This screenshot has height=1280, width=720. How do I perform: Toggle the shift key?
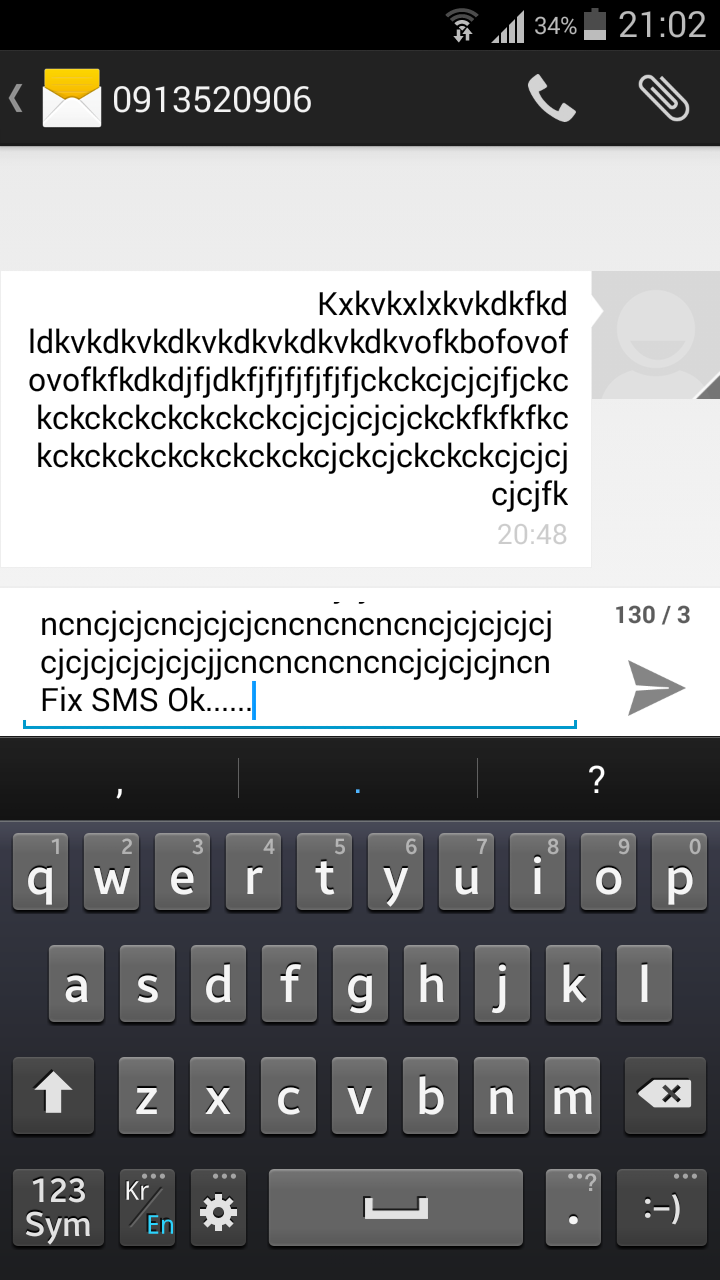click(x=53, y=1095)
